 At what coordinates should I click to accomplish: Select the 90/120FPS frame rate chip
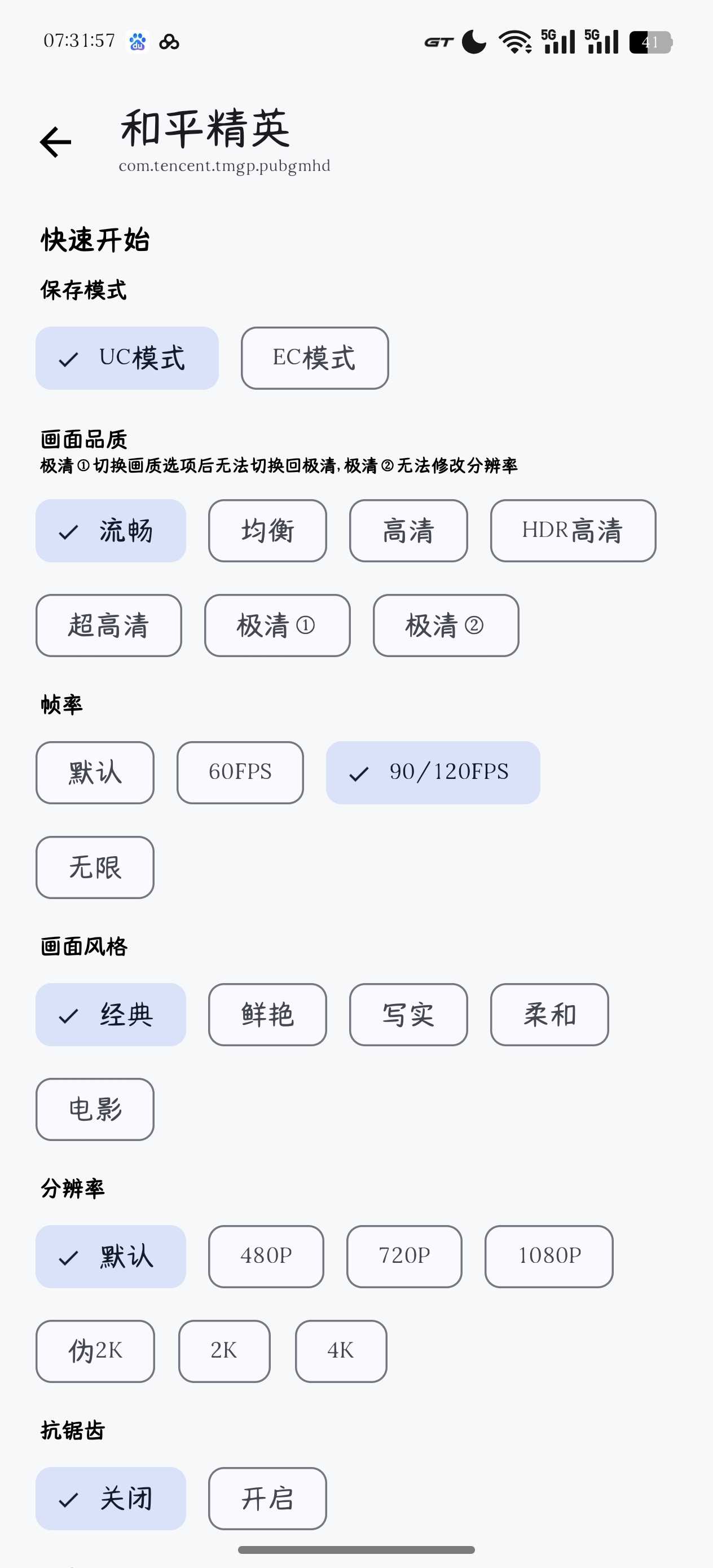432,772
